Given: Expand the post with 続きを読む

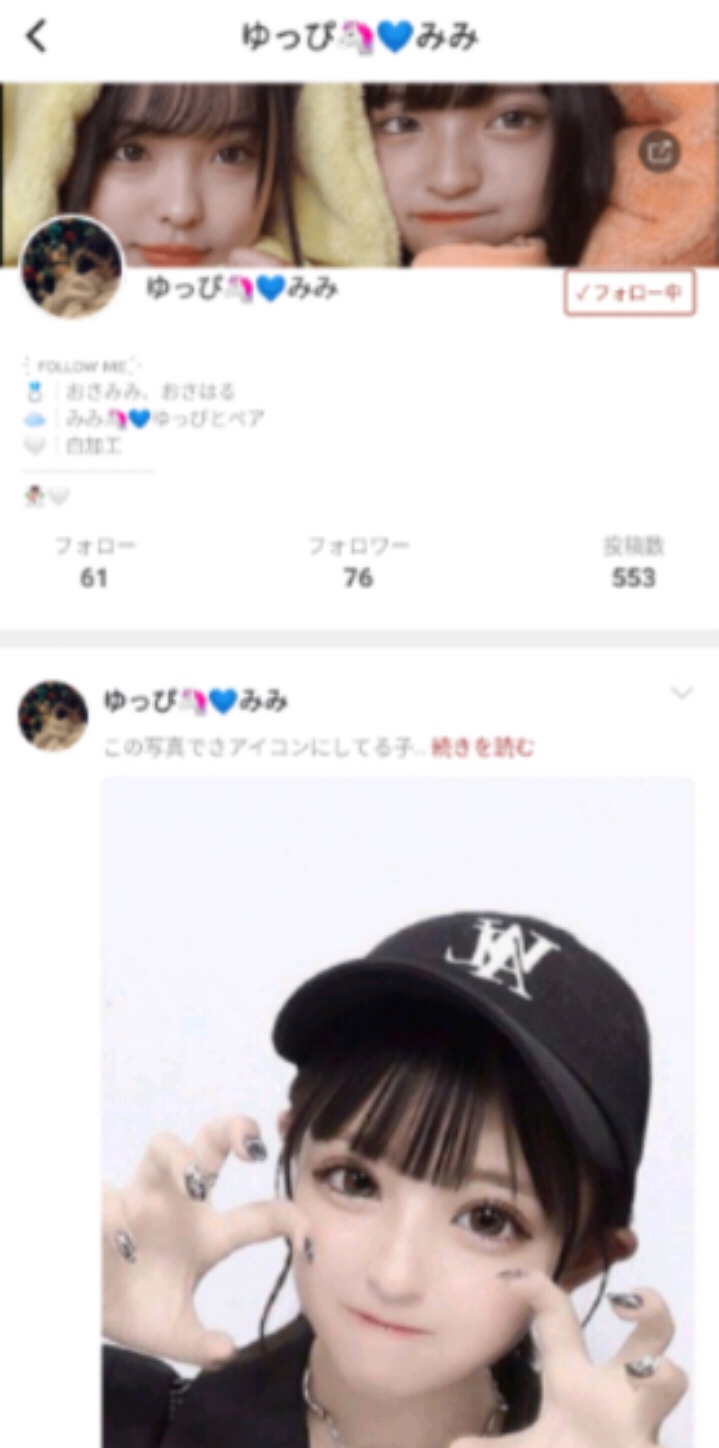Looking at the screenshot, I should pos(483,747).
